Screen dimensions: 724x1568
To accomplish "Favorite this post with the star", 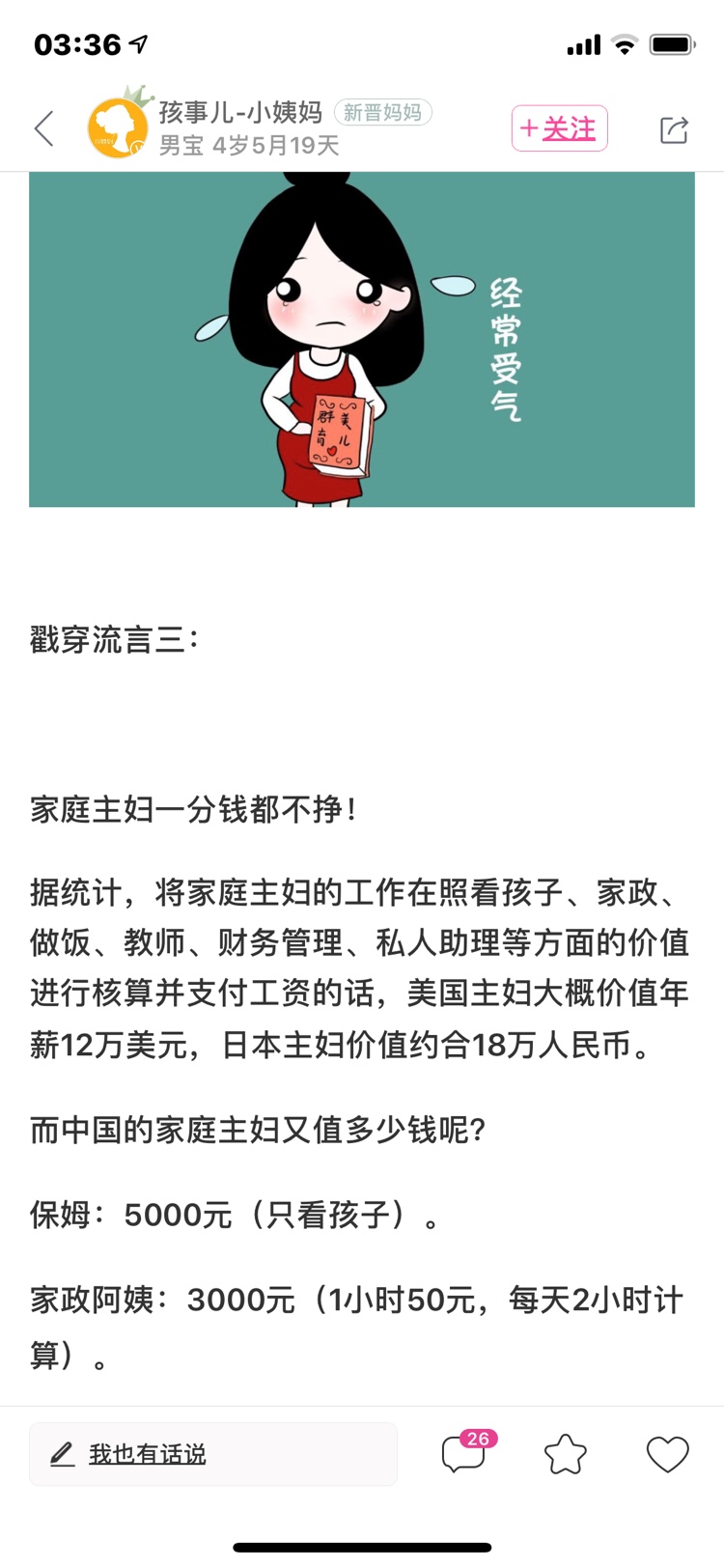I will click(565, 1454).
